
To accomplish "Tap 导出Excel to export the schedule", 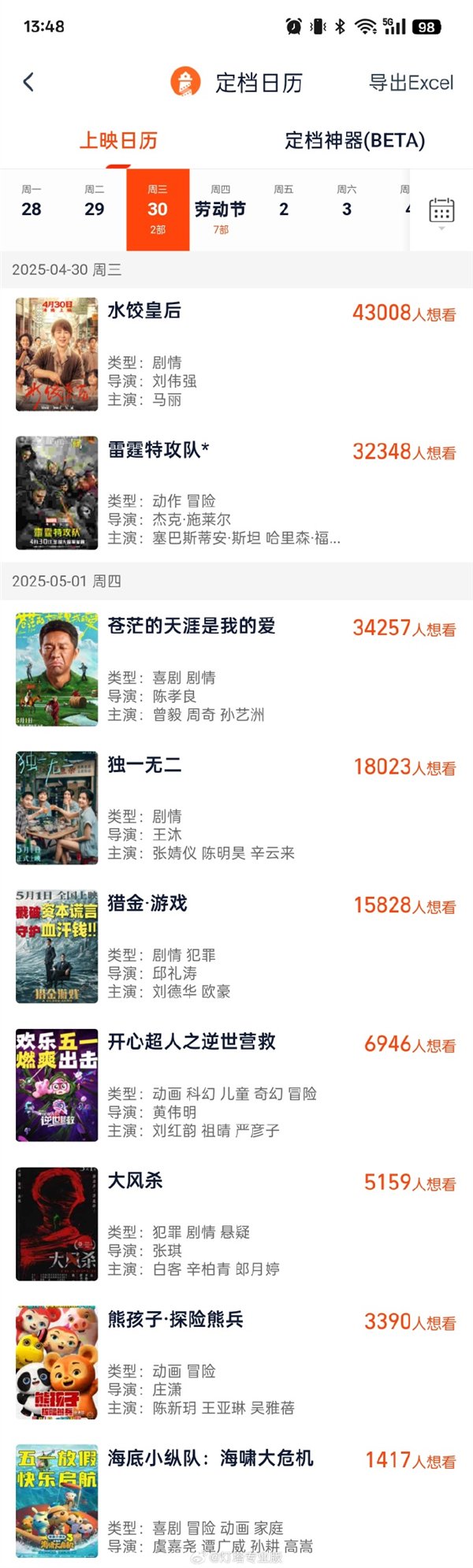I will pos(411,83).
